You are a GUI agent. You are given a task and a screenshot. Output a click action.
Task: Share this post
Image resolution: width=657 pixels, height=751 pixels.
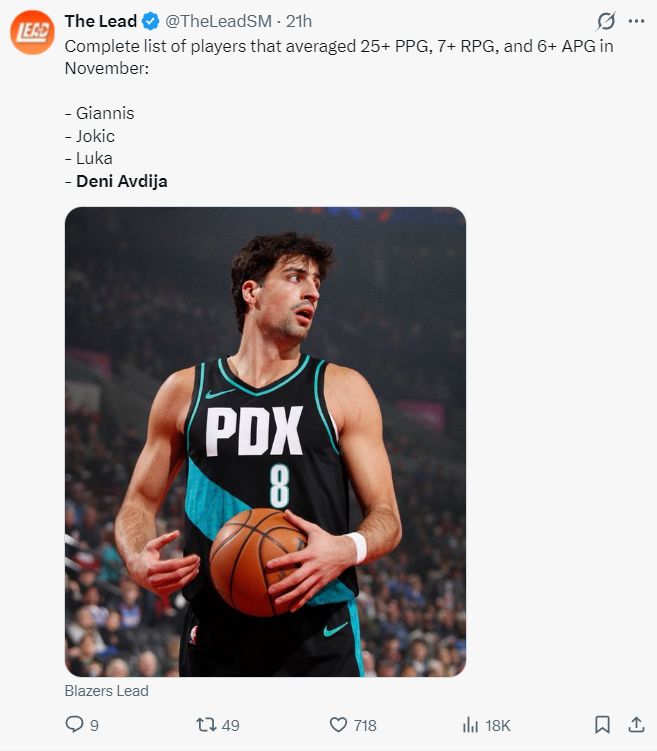(x=635, y=724)
